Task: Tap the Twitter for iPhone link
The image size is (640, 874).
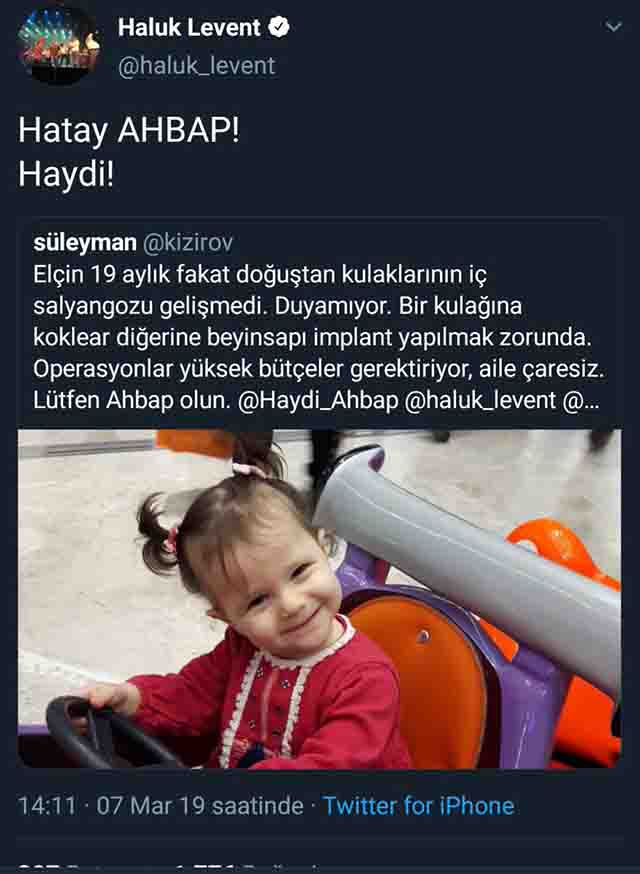Action: tap(418, 806)
